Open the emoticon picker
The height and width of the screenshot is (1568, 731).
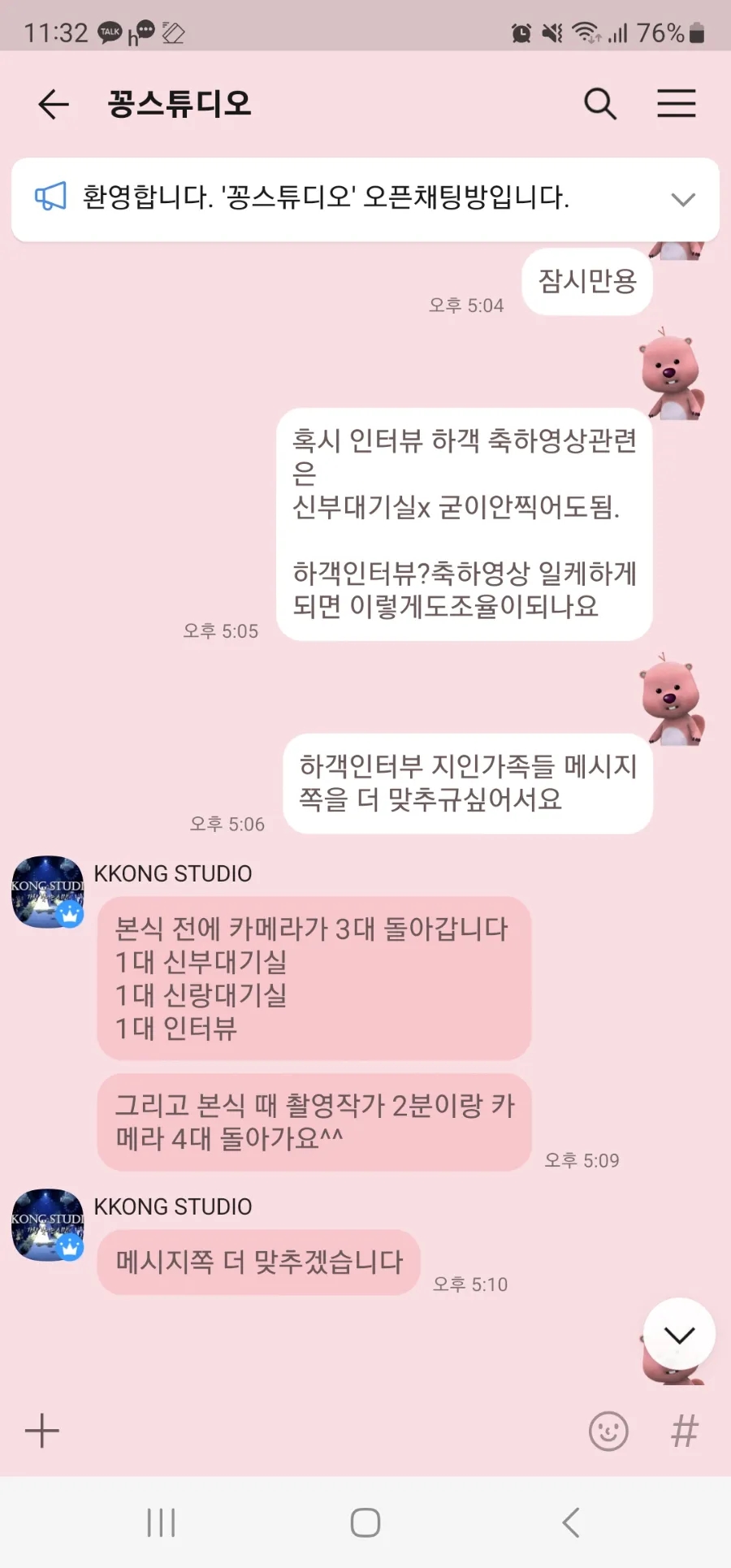click(608, 1431)
